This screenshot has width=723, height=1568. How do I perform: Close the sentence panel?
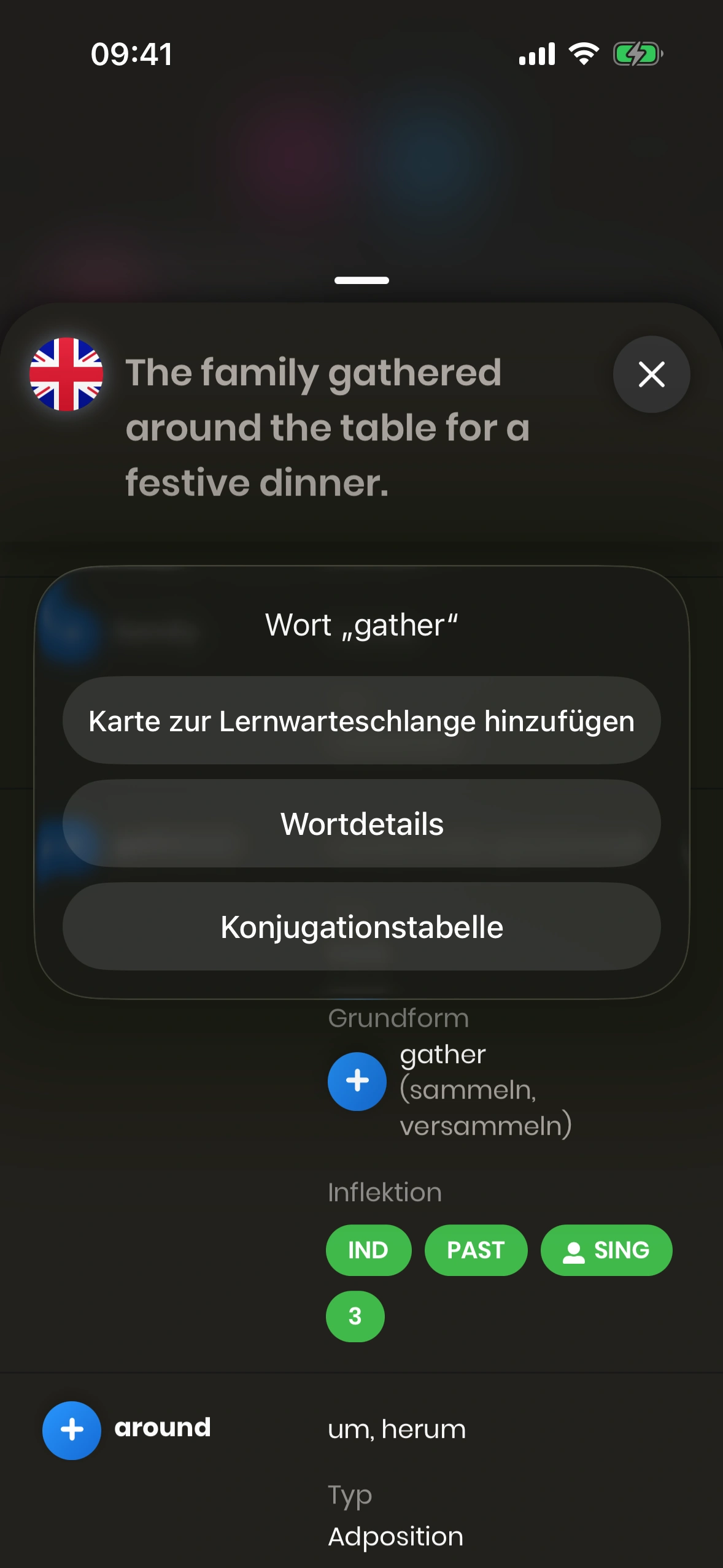[651, 374]
